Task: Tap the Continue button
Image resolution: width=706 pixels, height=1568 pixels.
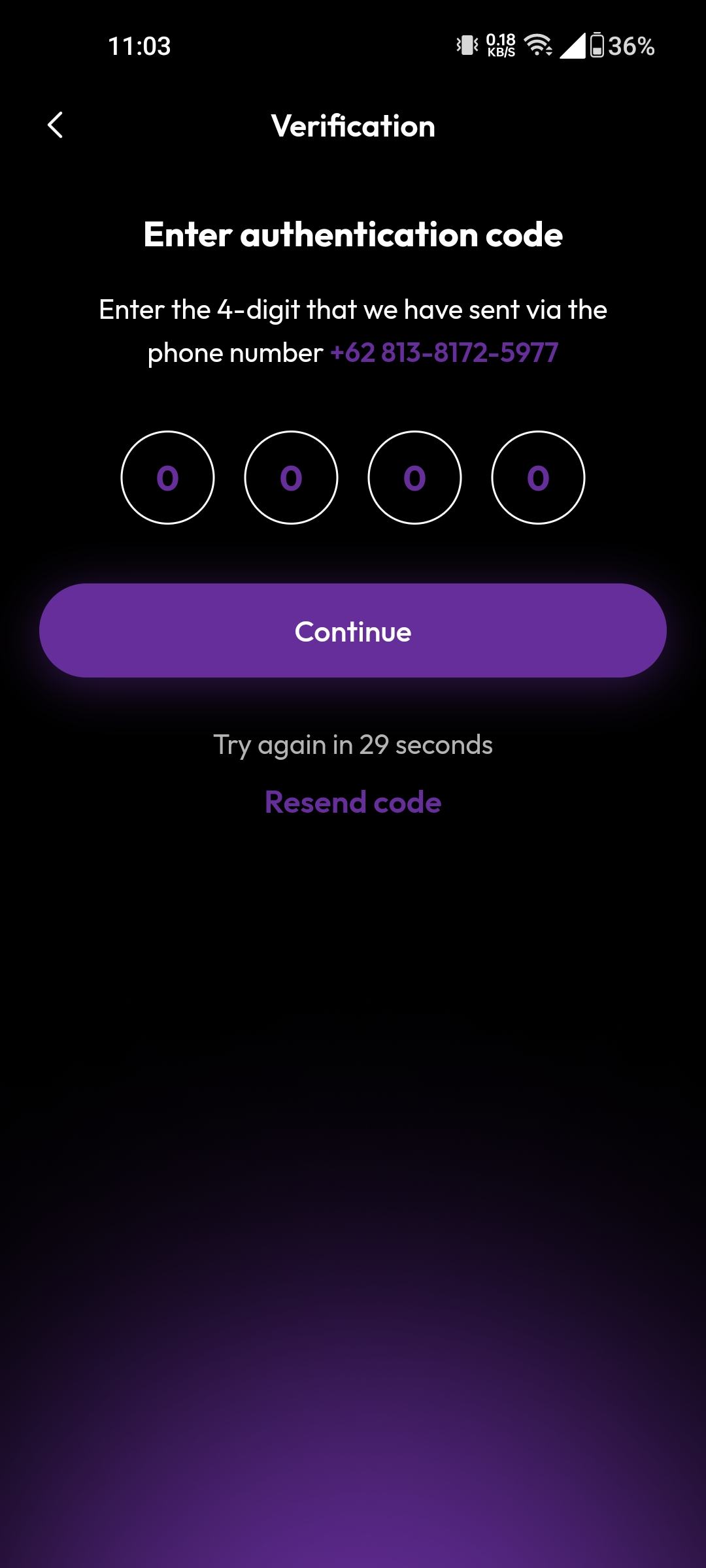Action: pyautogui.click(x=353, y=630)
